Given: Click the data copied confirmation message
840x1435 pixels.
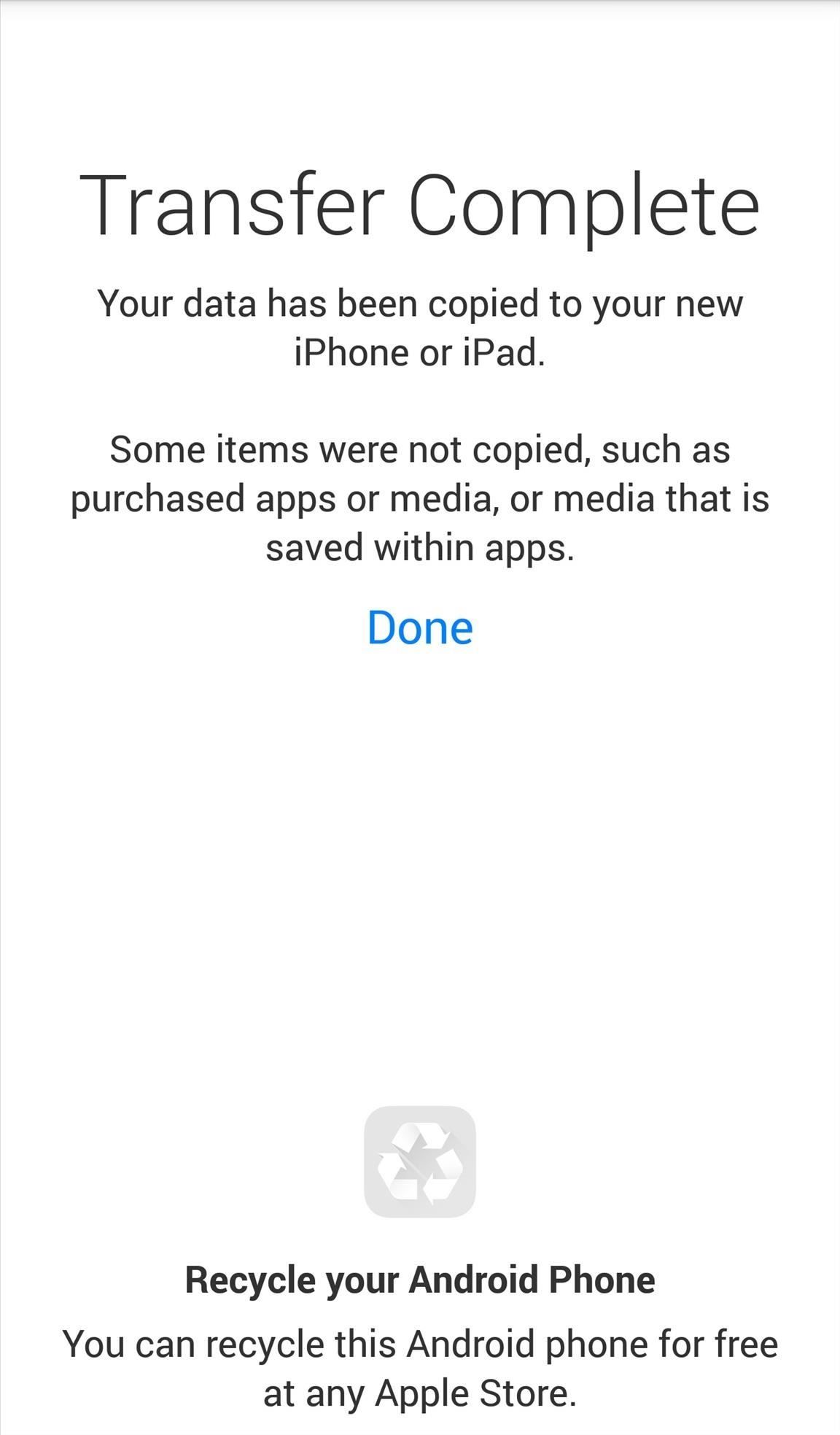Looking at the screenshot, I should tap(420, 326).
